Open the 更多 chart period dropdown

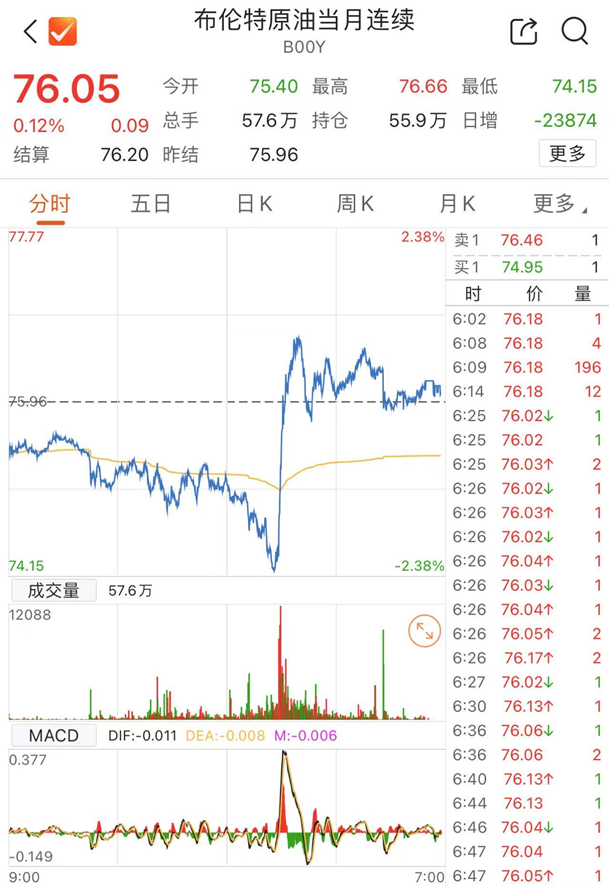click(559, 204)
